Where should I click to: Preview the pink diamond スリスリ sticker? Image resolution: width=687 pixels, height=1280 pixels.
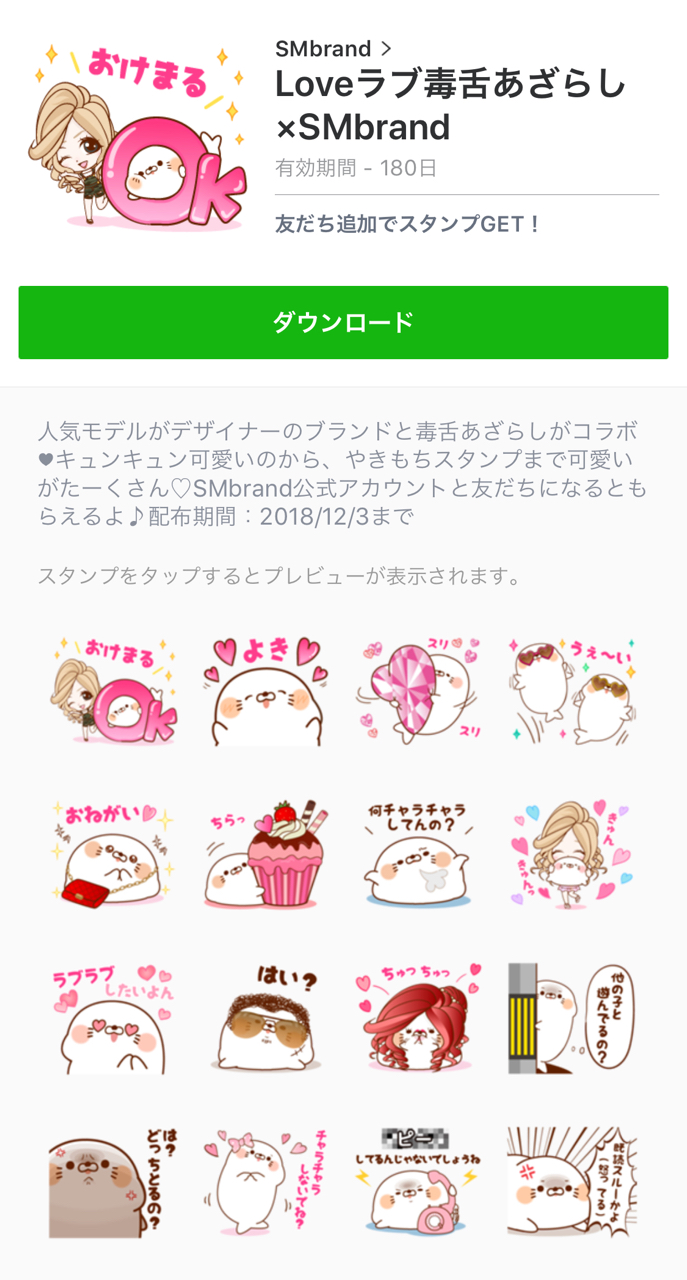click(x=419, y=691)
